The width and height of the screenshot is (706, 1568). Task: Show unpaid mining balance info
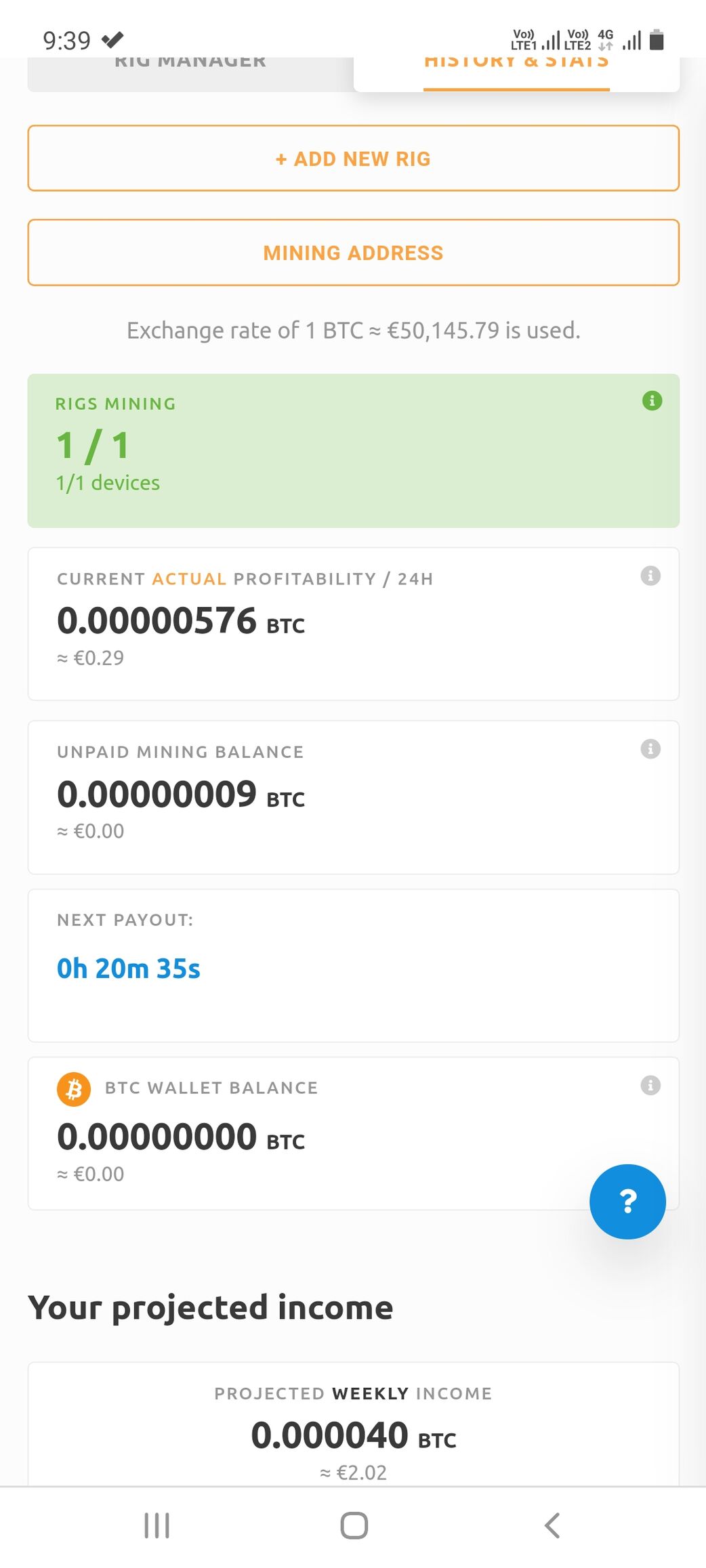click(650, 749)
